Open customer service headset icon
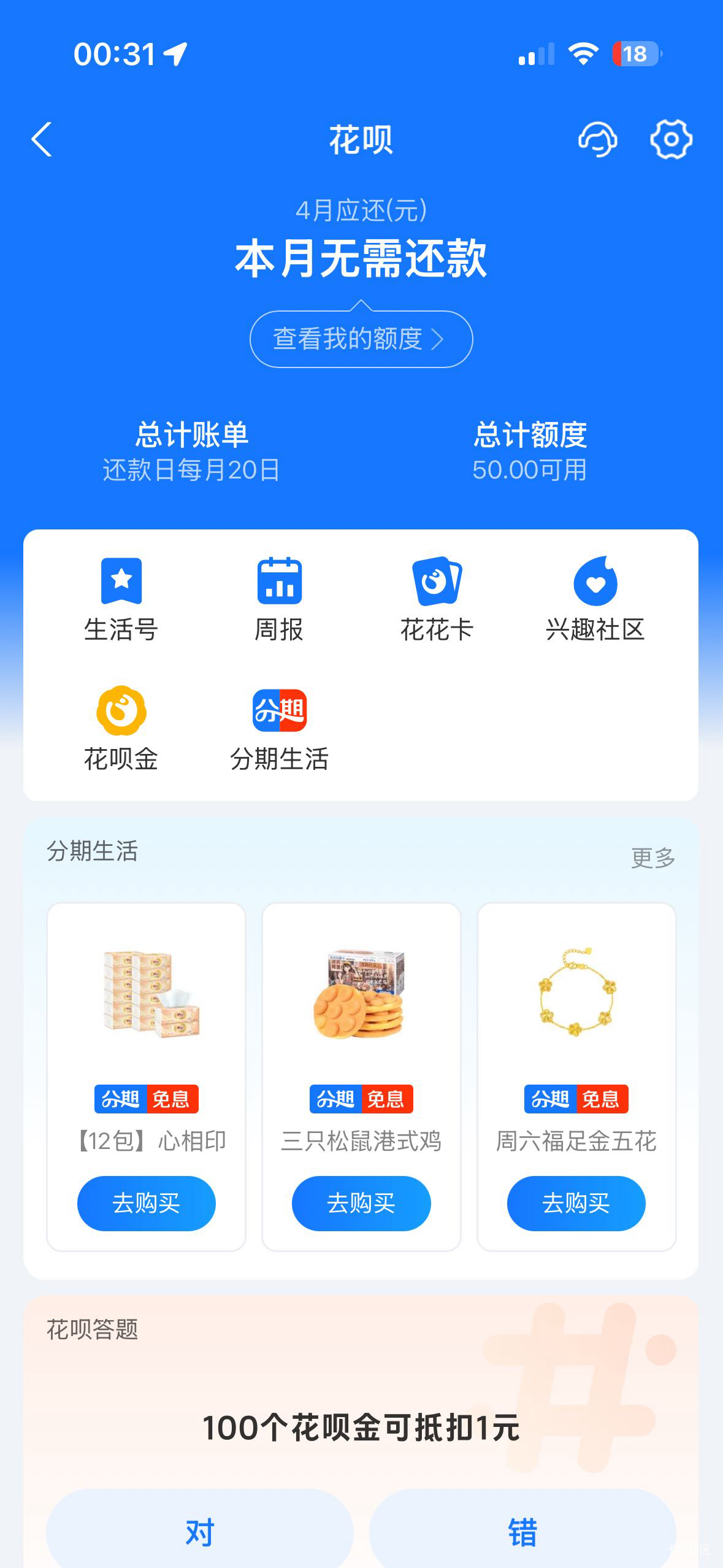The width and height of the screenshot is (723, 1568). pyautogui.click(x=597, y=140)
